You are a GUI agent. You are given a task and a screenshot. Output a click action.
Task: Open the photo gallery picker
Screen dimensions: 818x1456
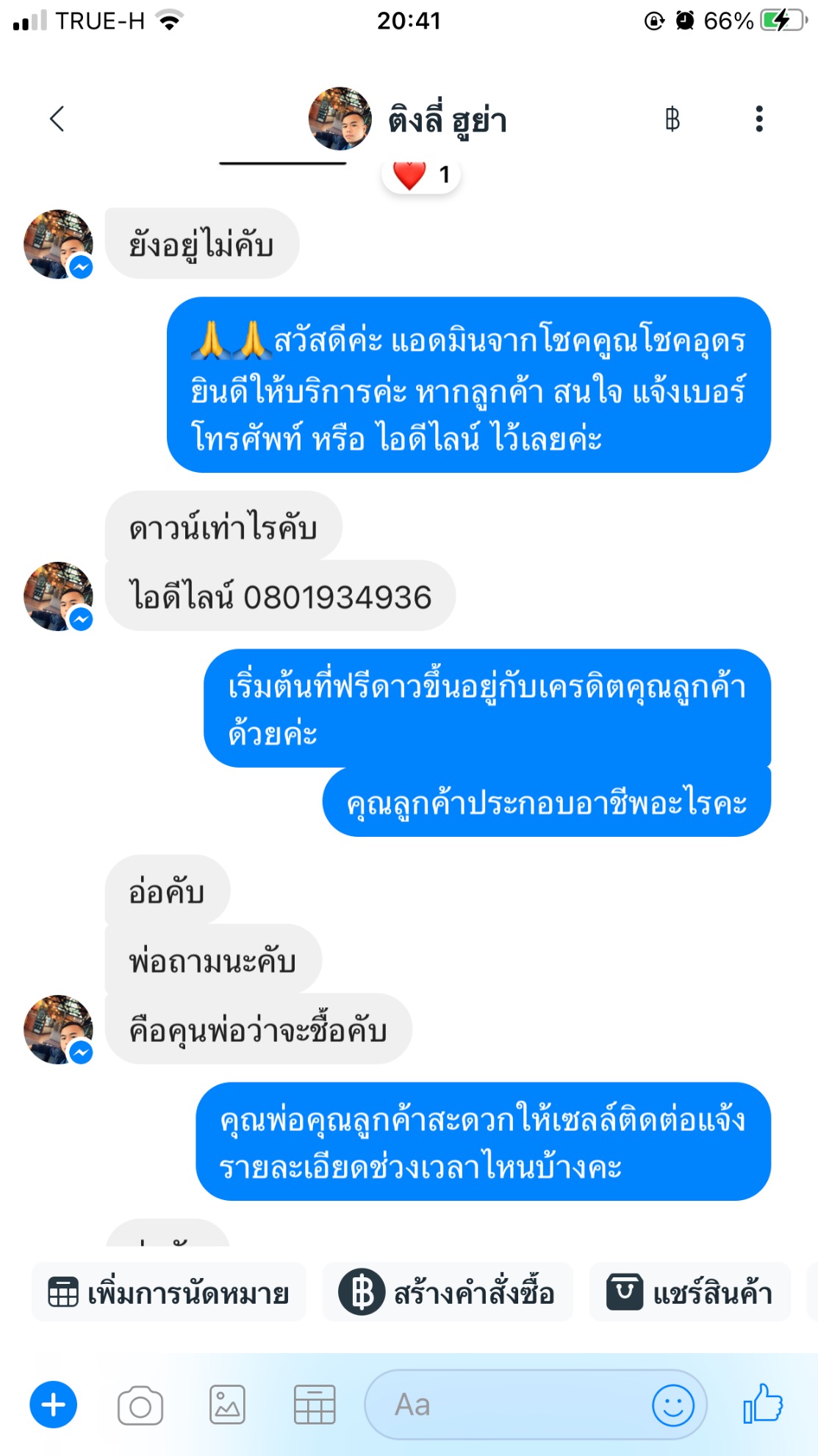(228, 1405)
